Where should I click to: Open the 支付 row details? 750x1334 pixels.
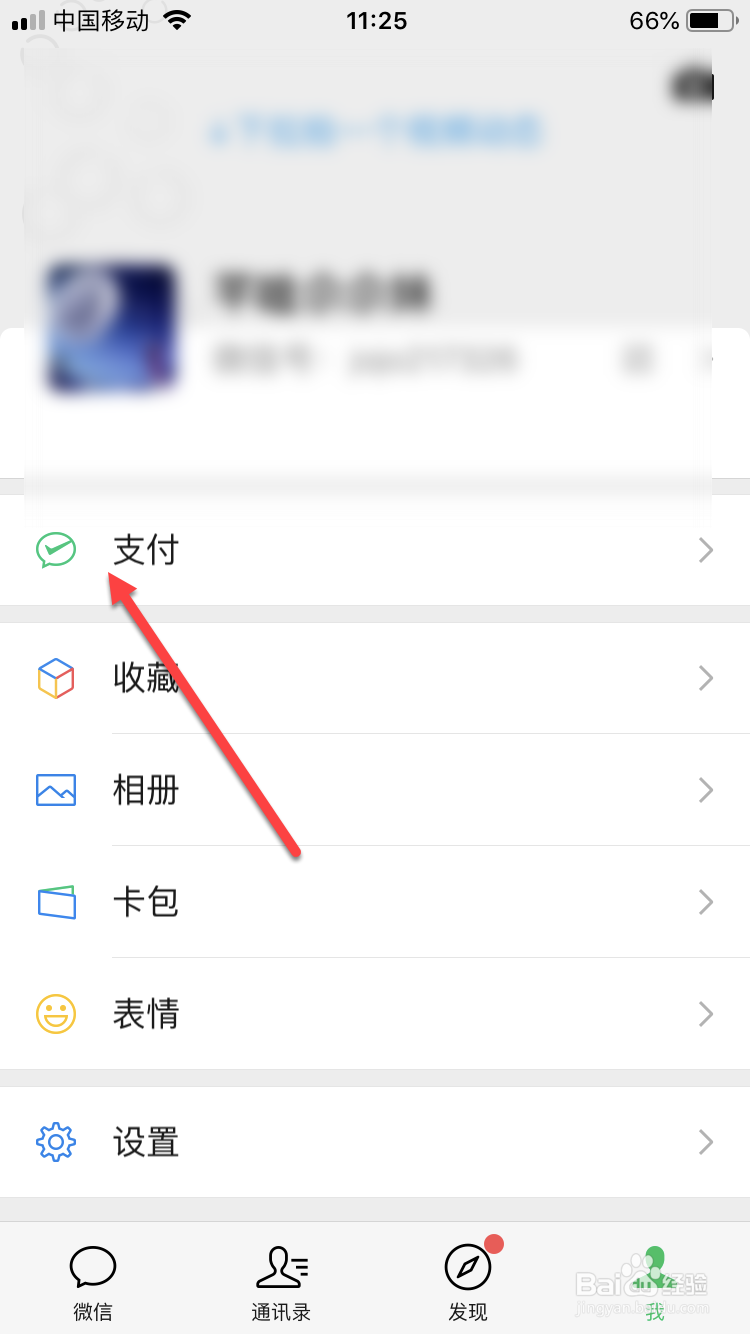pyautogui.click(x=375, y=550)
